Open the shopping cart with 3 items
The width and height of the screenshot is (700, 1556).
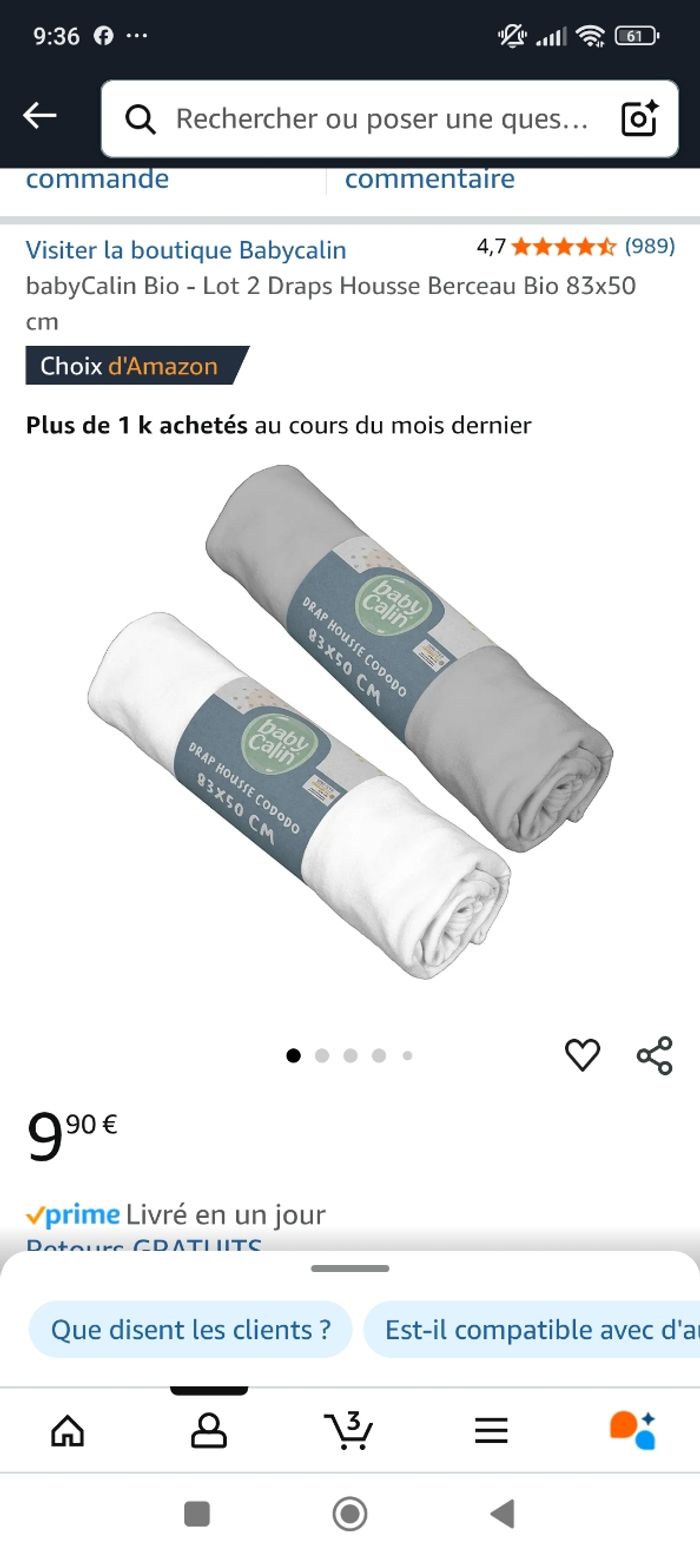[x=349, y=1431]
